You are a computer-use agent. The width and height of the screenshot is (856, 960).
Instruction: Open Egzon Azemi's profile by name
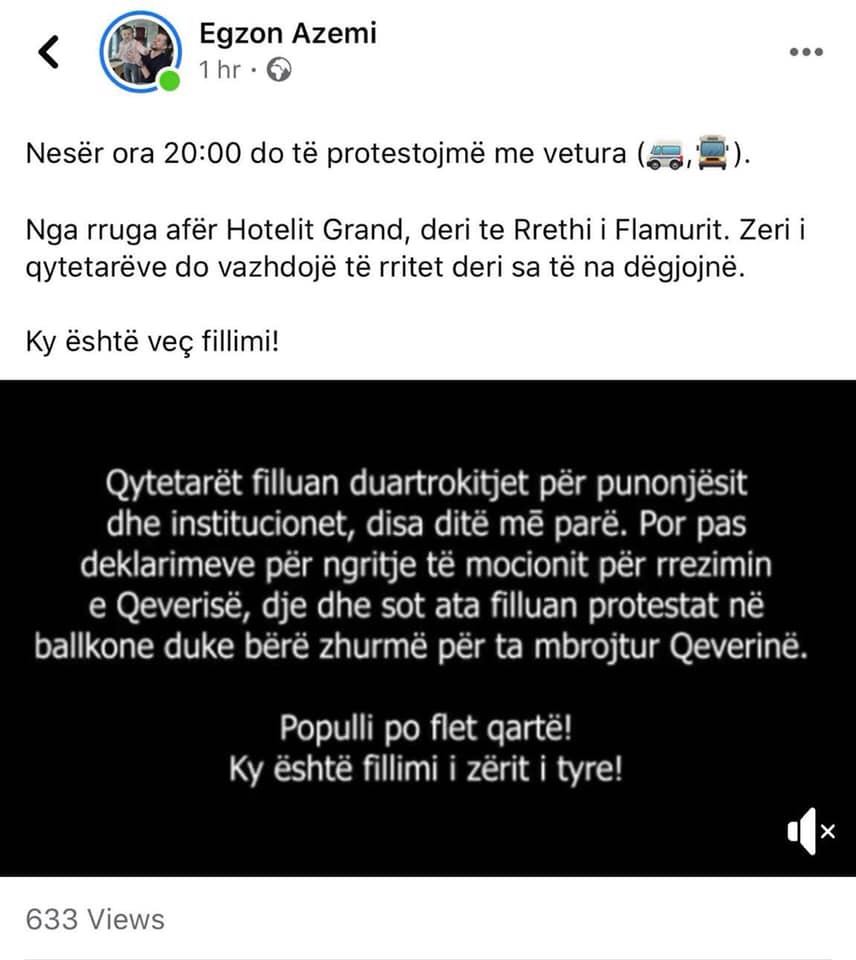287,33
